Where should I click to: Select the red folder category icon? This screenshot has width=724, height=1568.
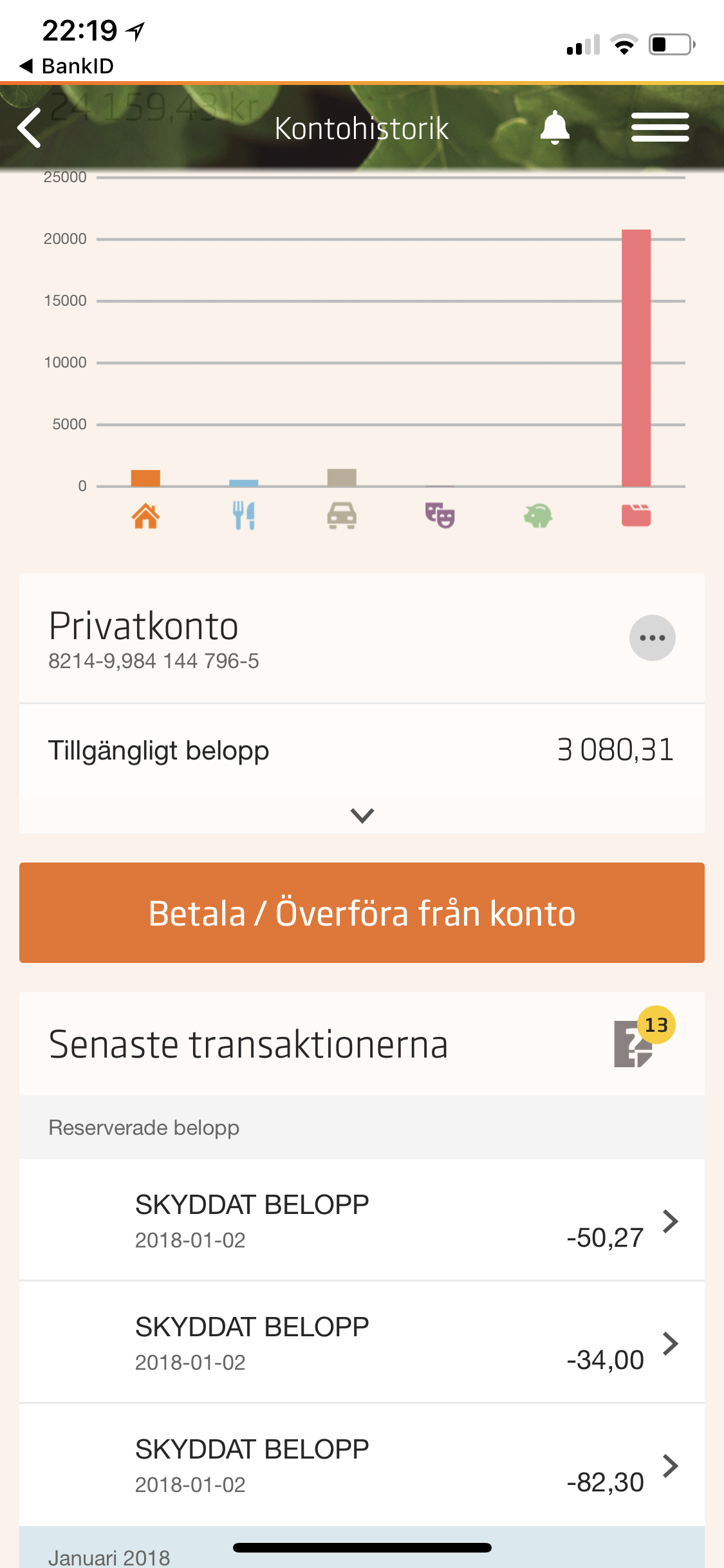point(636,516)
